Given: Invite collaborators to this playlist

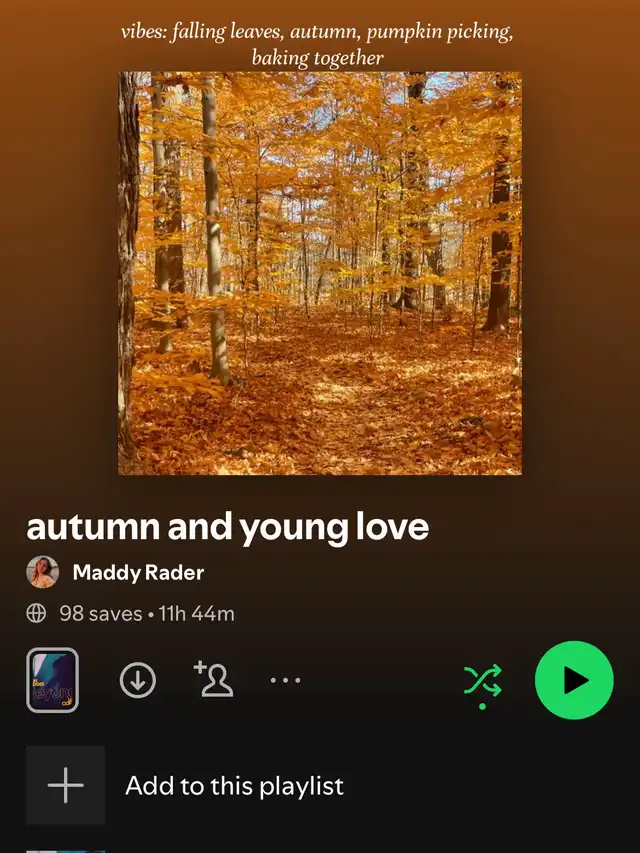Looking at the screenshot, I should (x=213, y=679).
